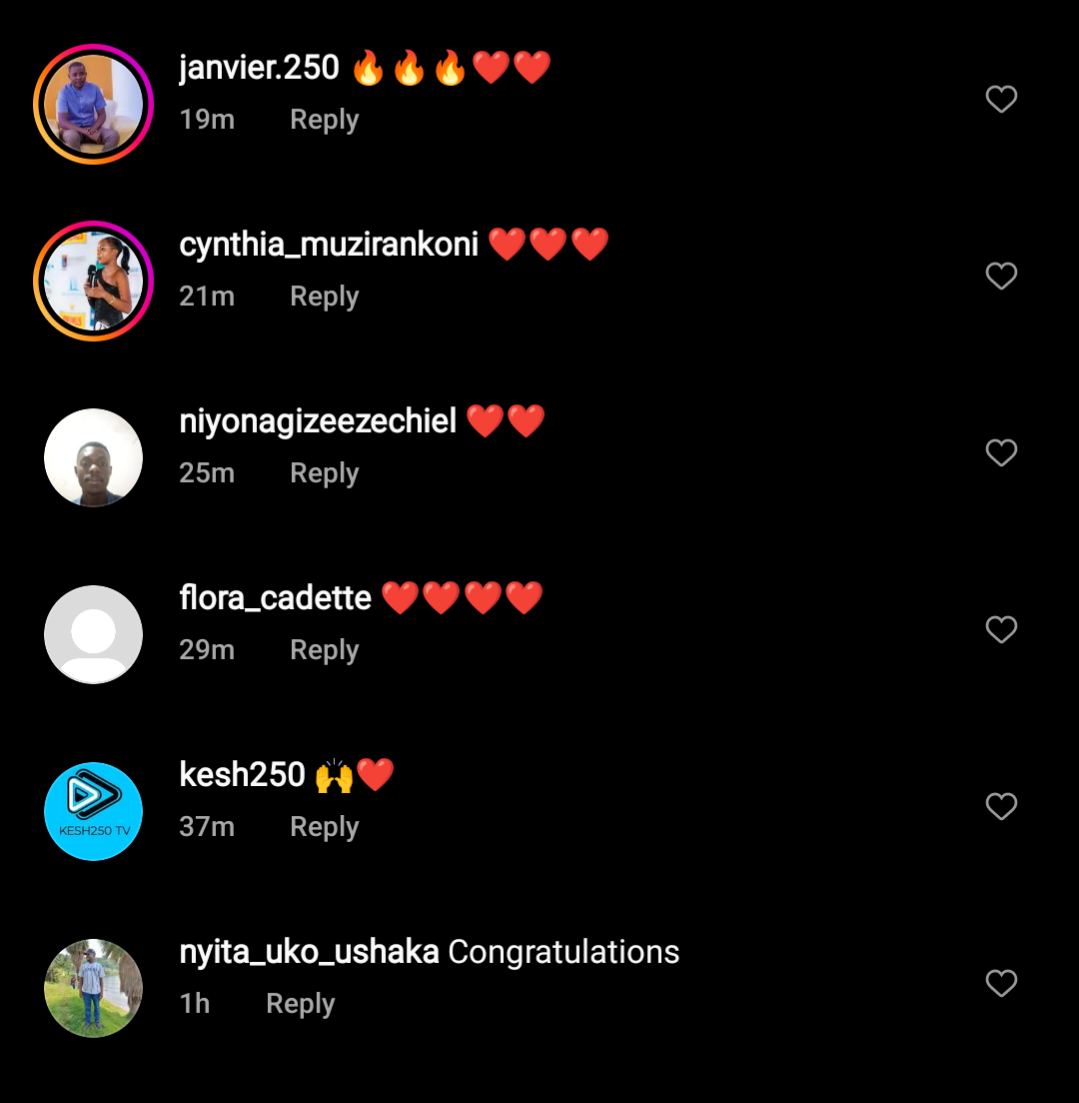This screenshot has width=1079, height=1103.
Task: Like cynthia_muzirankoni's comment
Action: [x=1001, y=276]
